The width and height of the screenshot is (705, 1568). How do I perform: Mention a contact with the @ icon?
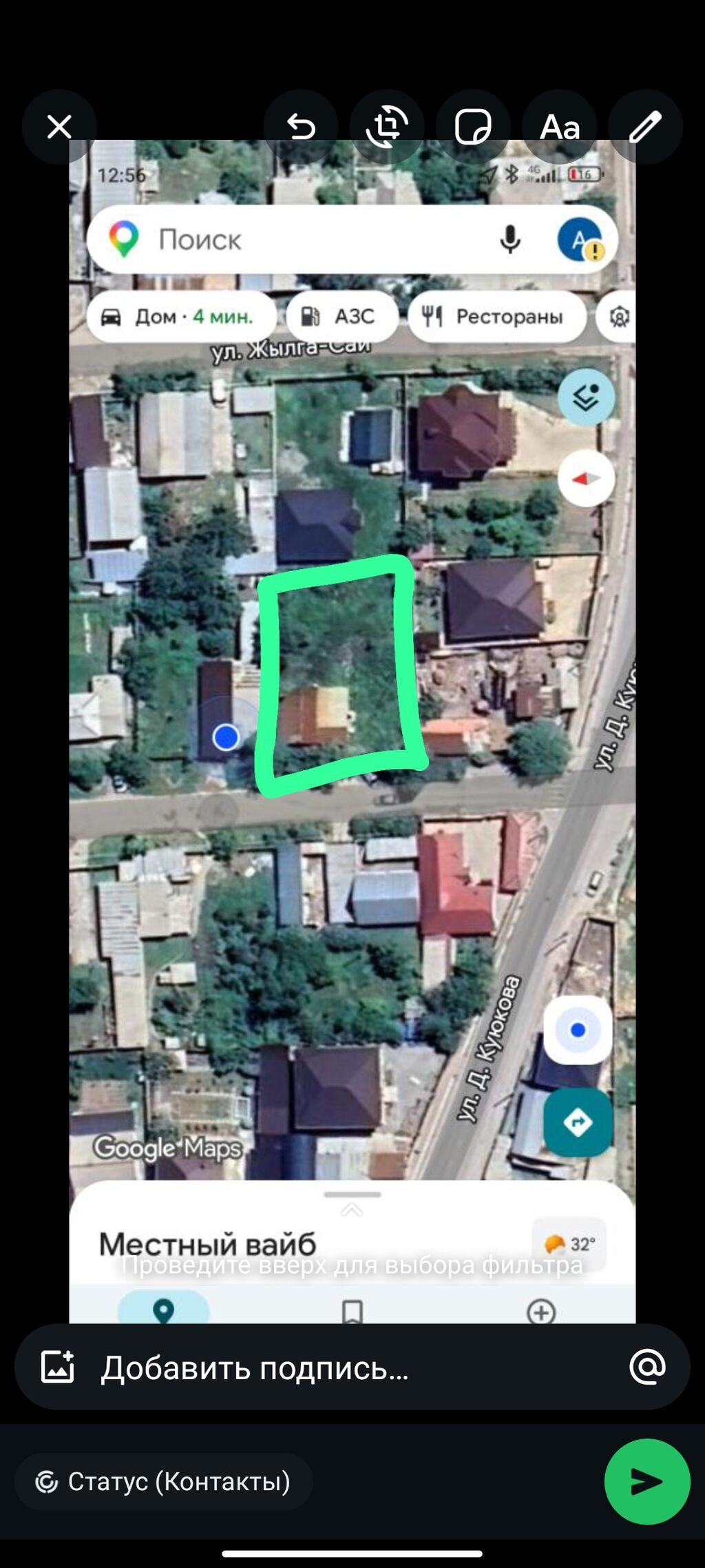[x=647, y=1368]
